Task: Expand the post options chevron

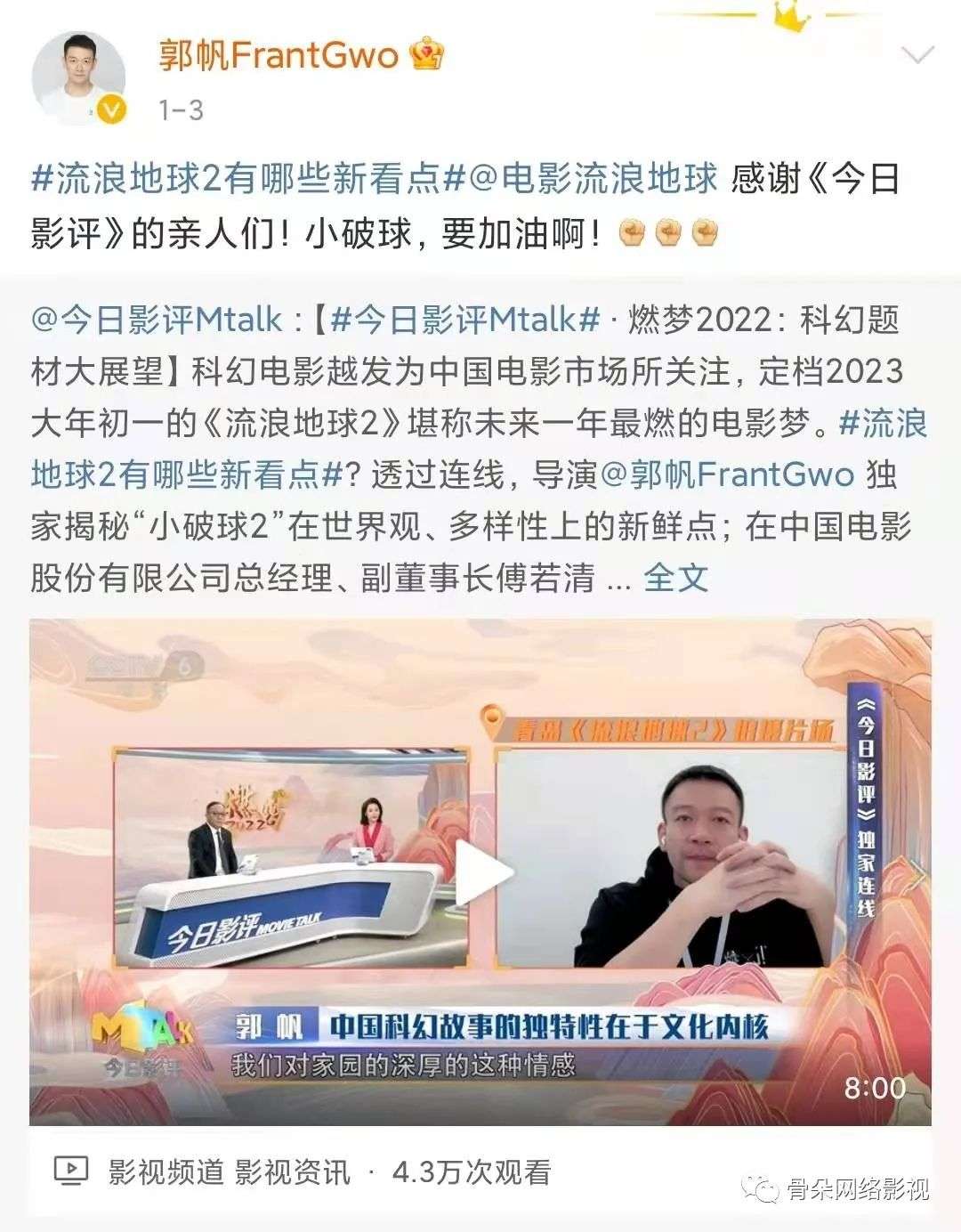Action: click(917, 57)
